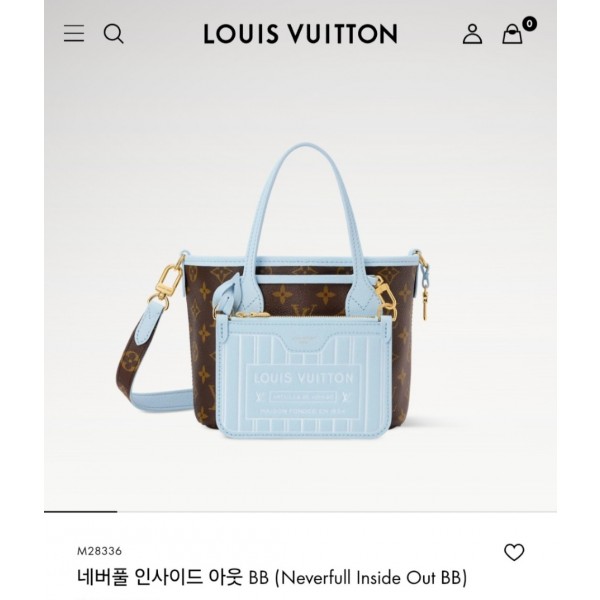600x600 pixels.
Task: Go to the Louis Vuitton home page
Action: click(x=300, y=33)
